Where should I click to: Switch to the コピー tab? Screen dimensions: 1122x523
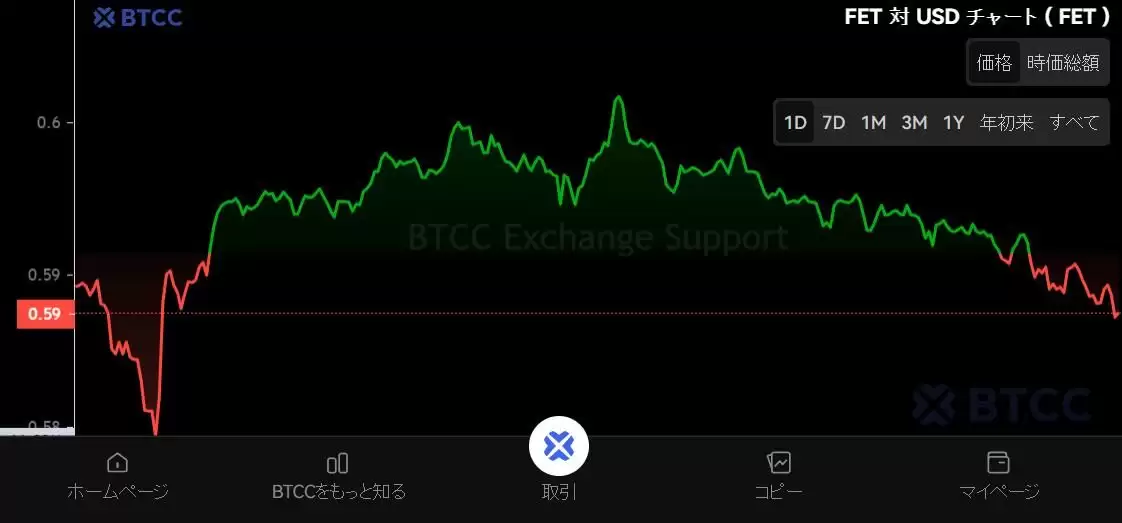point(778,475)
